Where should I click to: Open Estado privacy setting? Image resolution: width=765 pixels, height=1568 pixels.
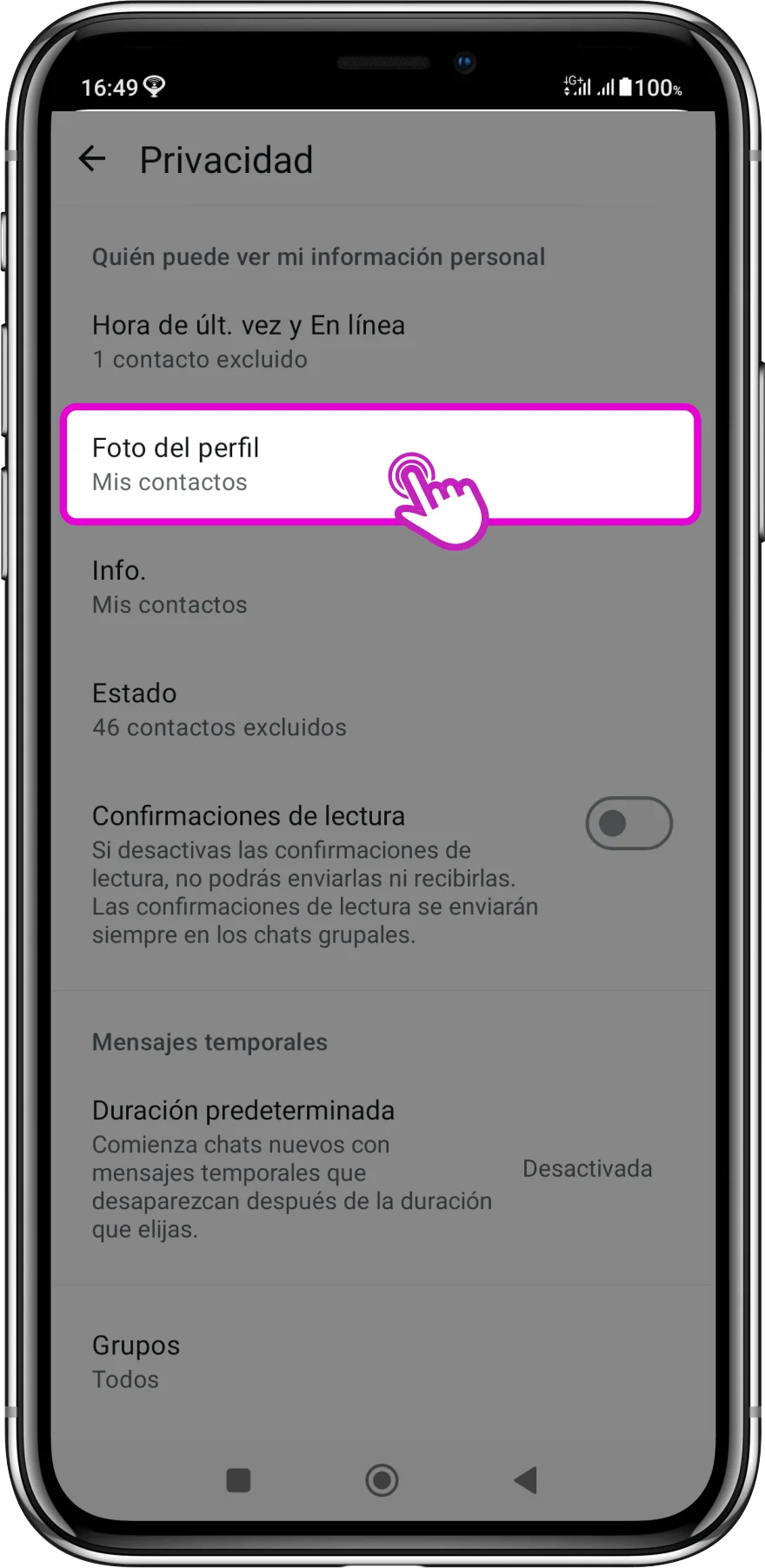(x=219, y=709)
